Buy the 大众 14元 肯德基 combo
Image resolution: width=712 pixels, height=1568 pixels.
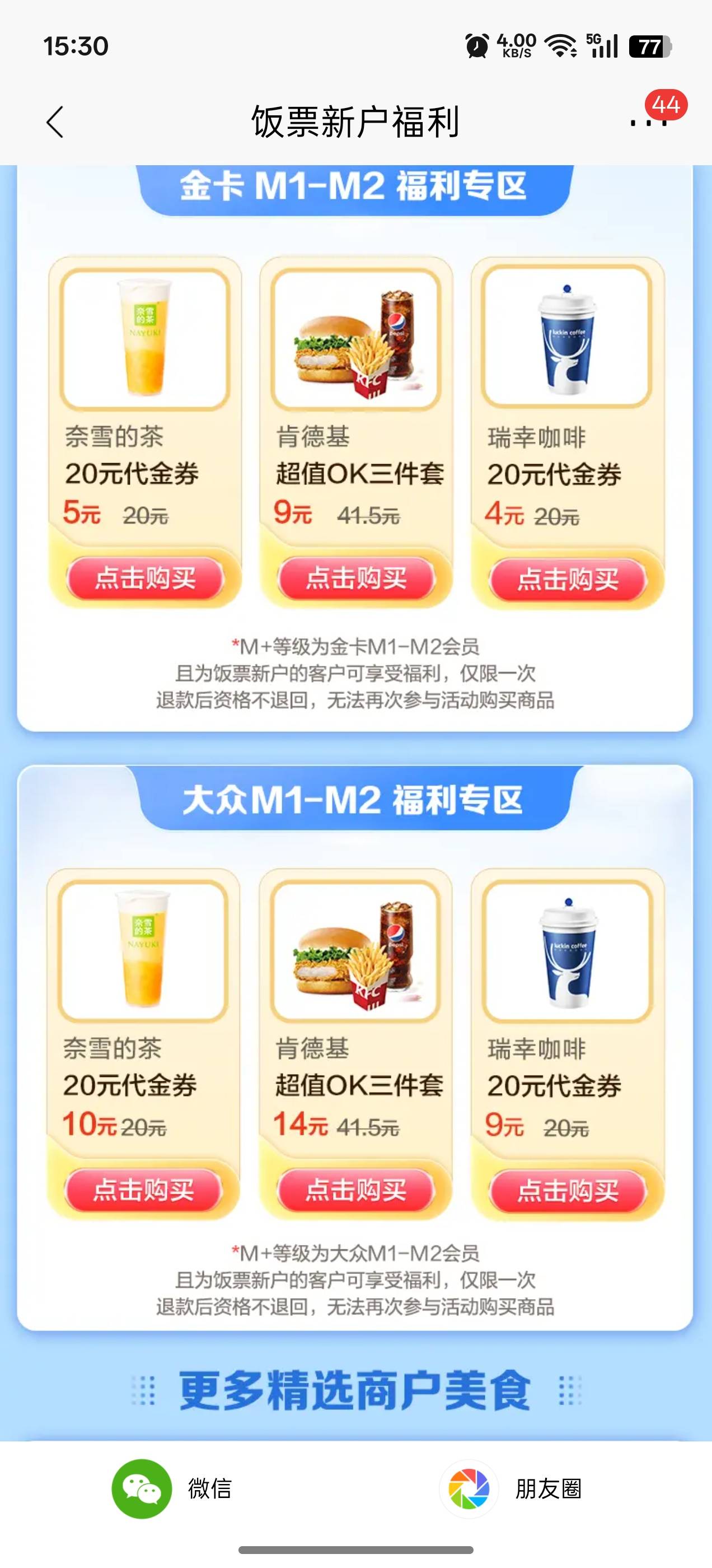[356, 1189]
